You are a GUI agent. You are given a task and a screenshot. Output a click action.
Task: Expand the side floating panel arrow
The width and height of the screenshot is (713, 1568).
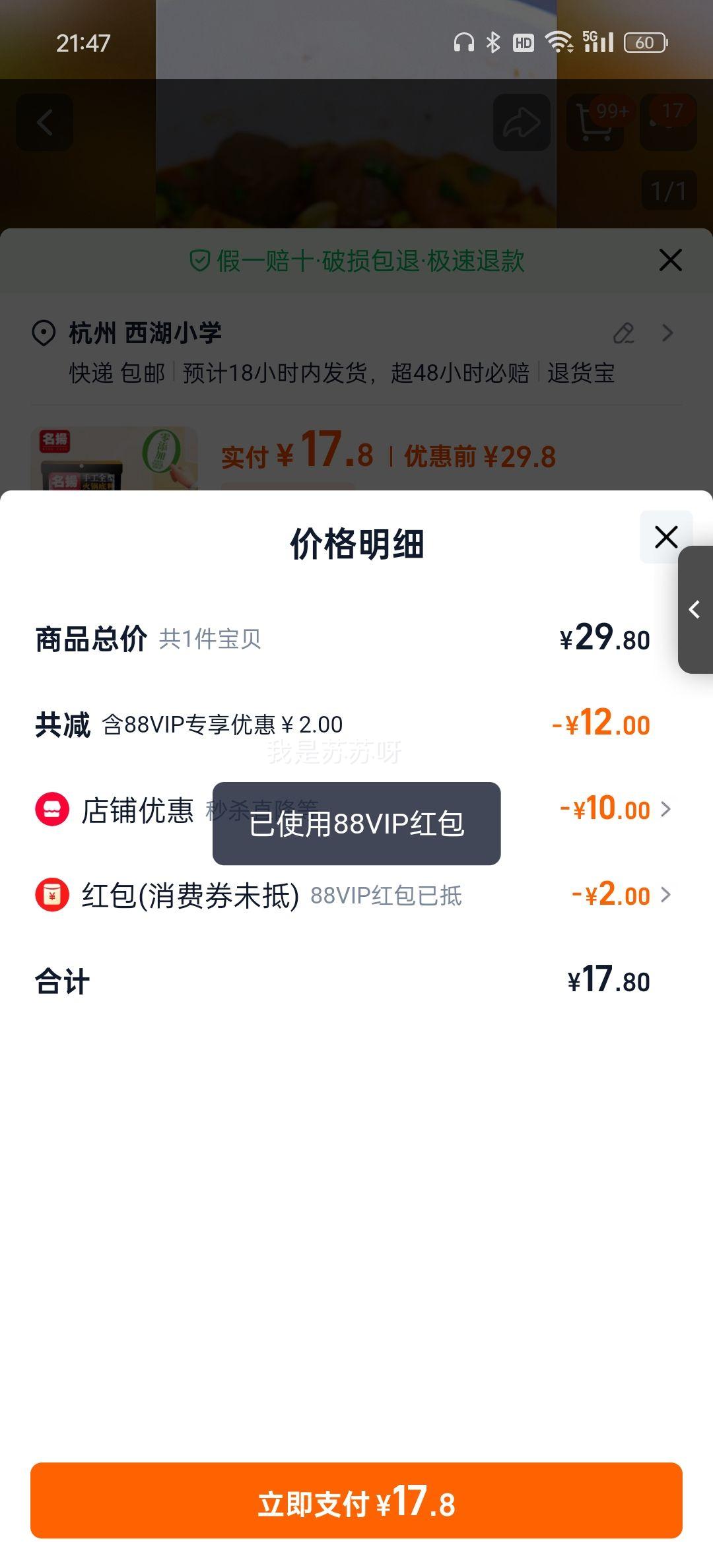pyautogui.click(x=695, y=610)
